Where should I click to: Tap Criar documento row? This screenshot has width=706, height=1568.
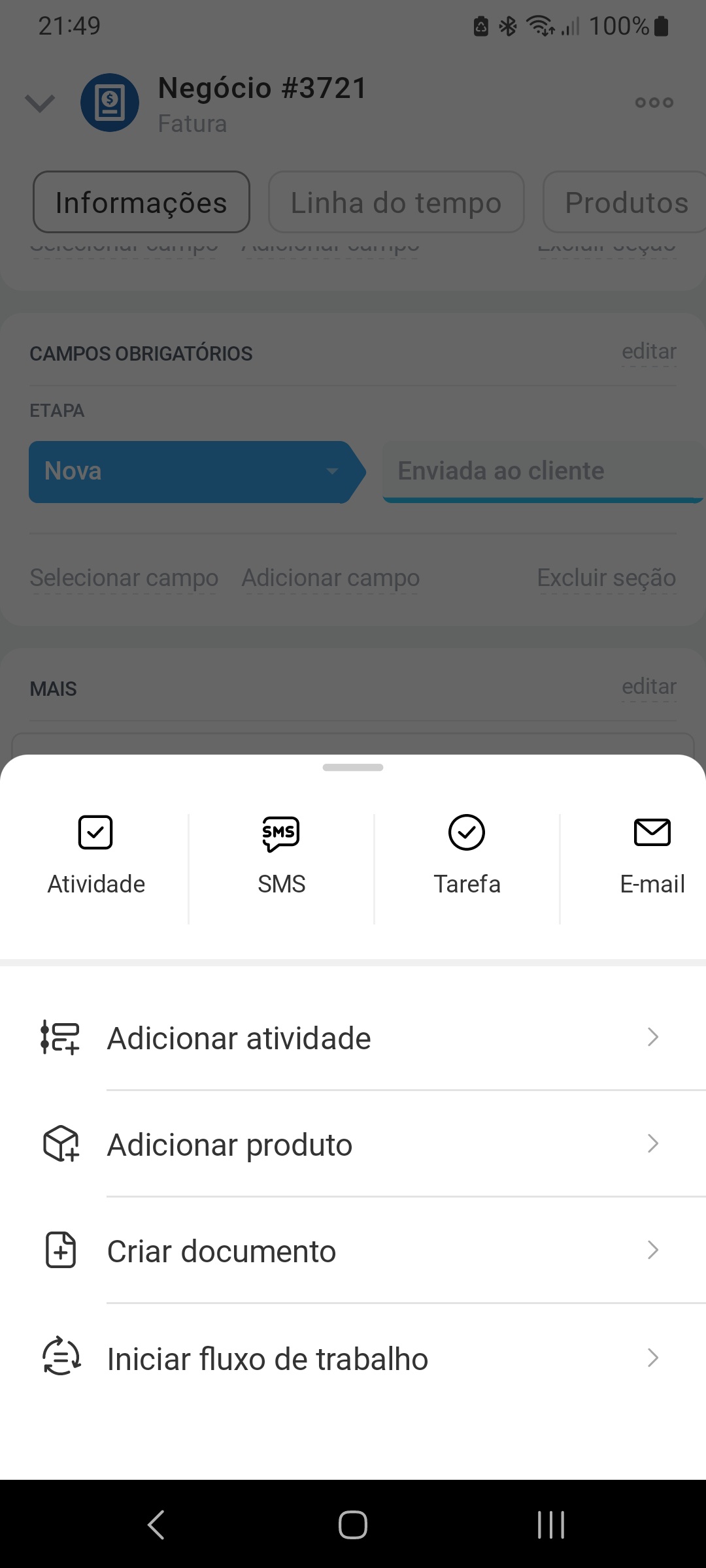pos(353,1251)
